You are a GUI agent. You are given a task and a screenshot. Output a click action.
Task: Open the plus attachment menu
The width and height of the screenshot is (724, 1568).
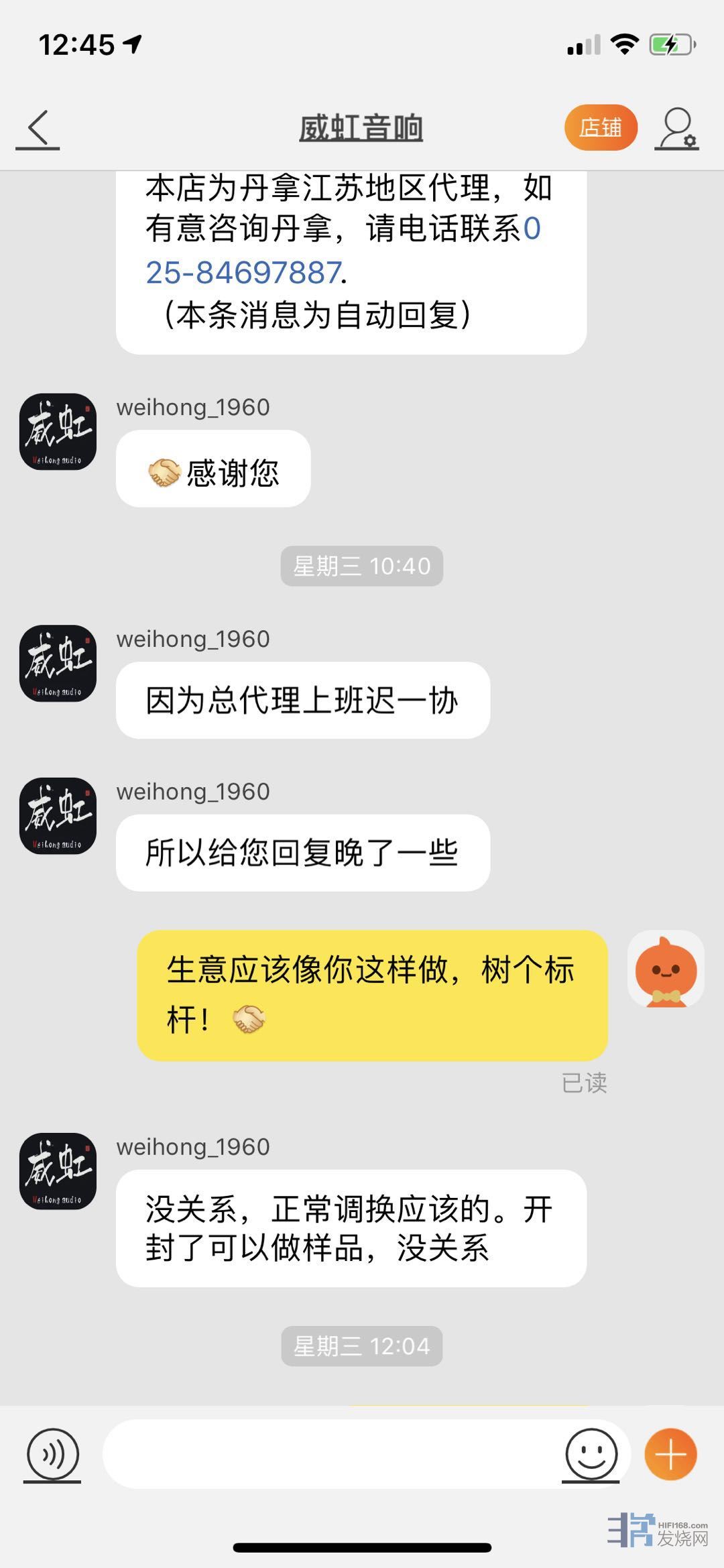[670, 1454]
